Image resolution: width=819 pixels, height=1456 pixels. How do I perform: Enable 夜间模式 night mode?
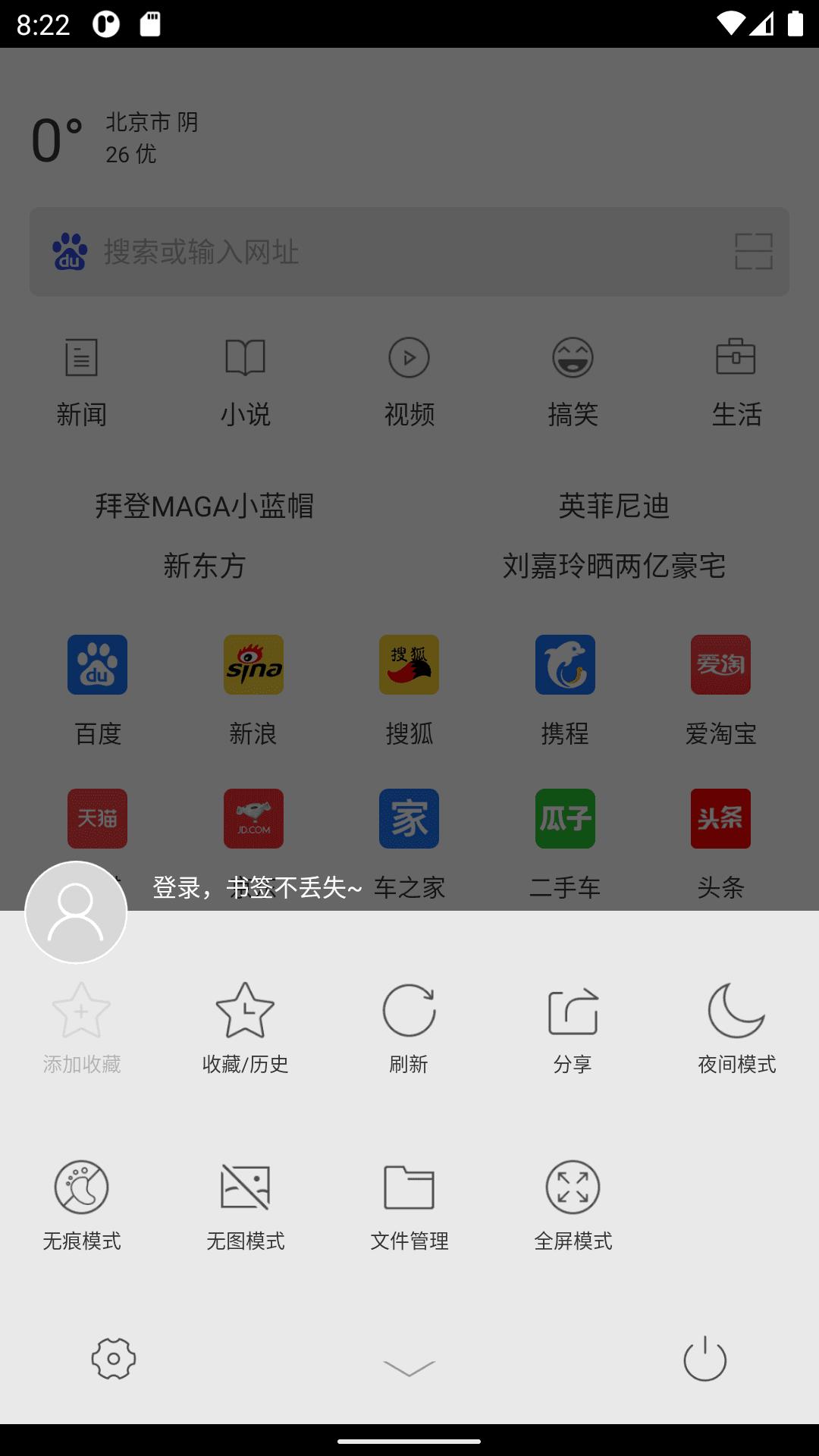(736, 1028)
